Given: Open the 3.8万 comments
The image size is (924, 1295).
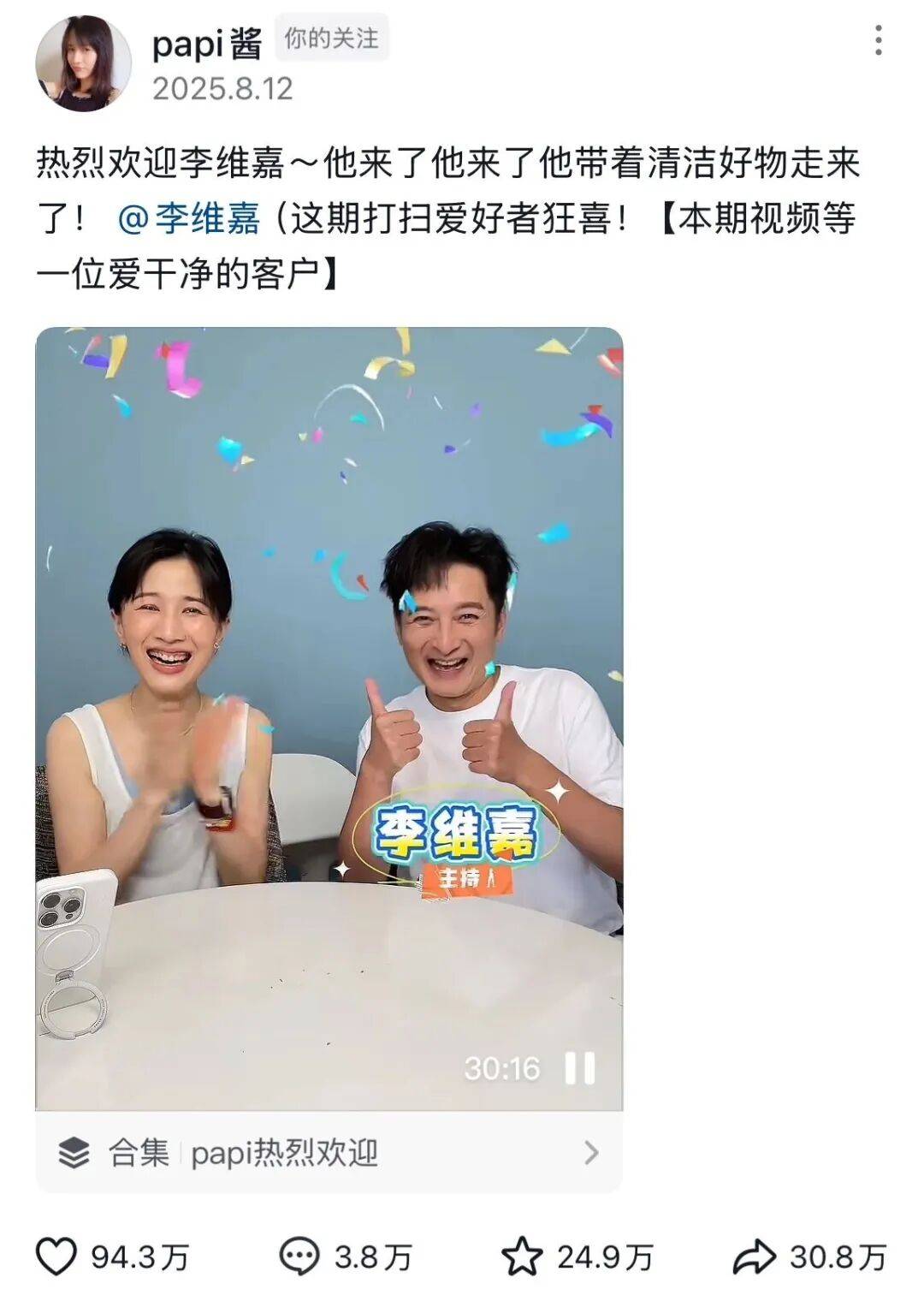Looking at the screenshot, I should [x=299, y=1256].
